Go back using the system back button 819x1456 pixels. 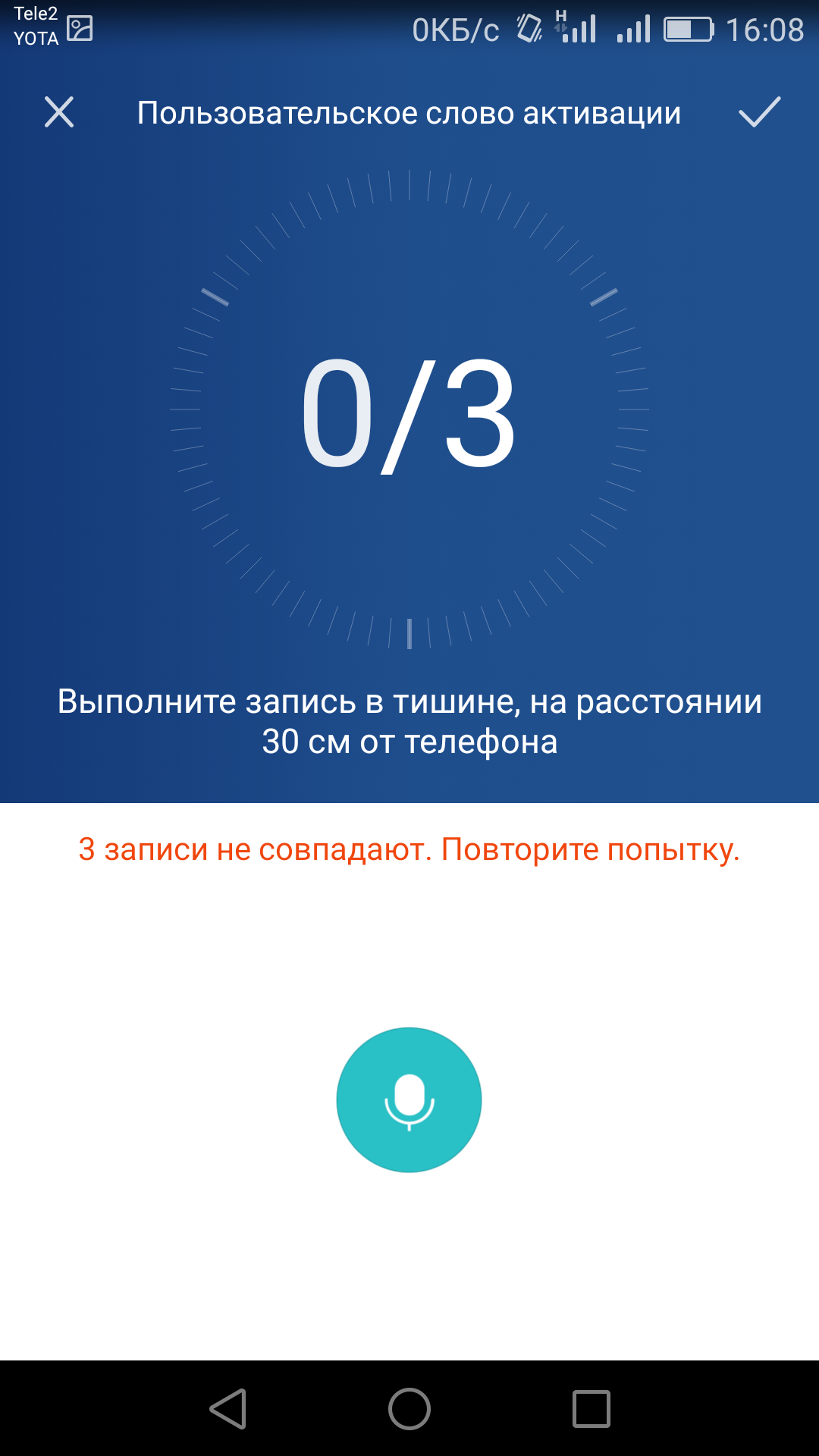[x=228, y=1409]
